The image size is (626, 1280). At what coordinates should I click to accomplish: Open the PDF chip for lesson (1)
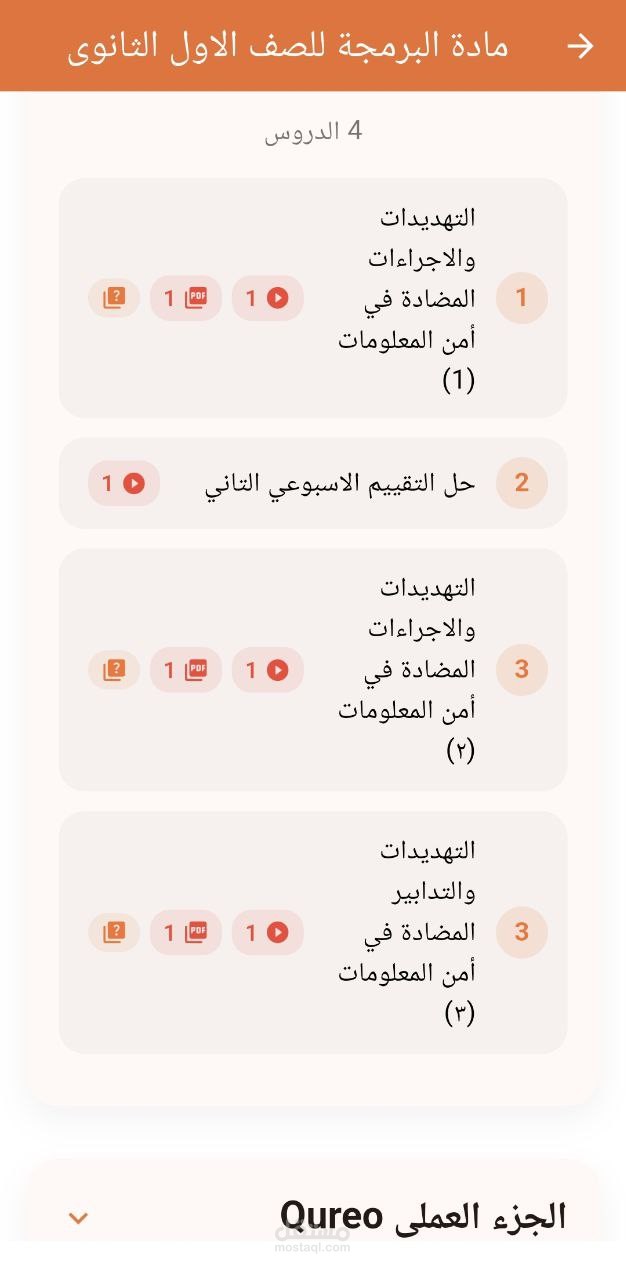(186, 298)
